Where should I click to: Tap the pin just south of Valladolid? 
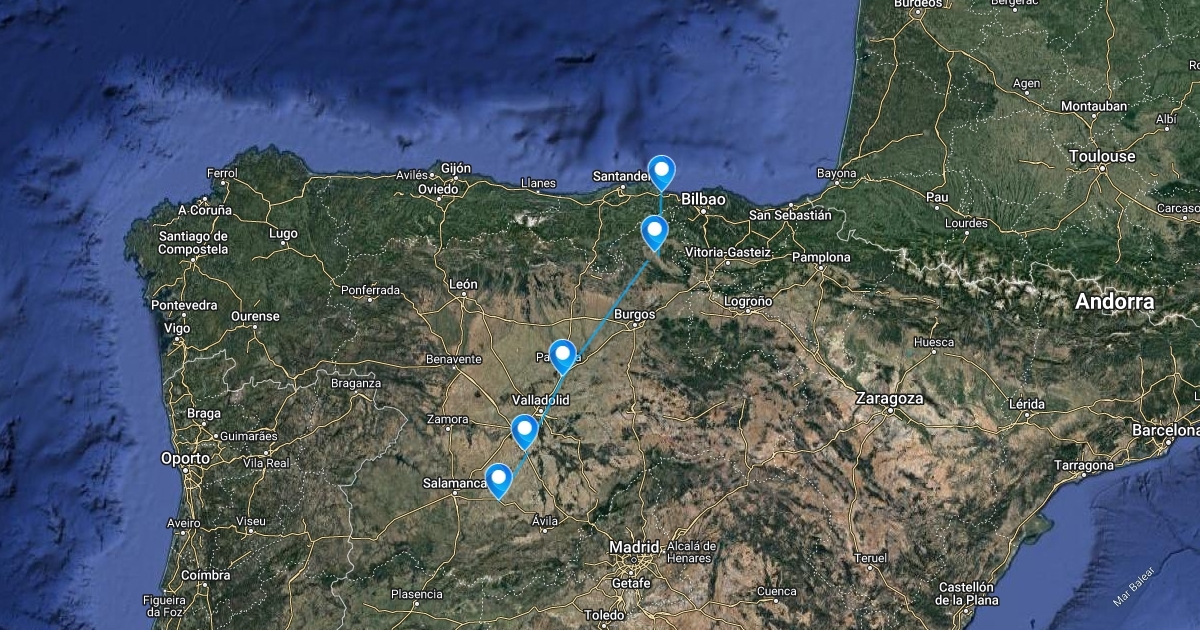click(x=525, y=431)
